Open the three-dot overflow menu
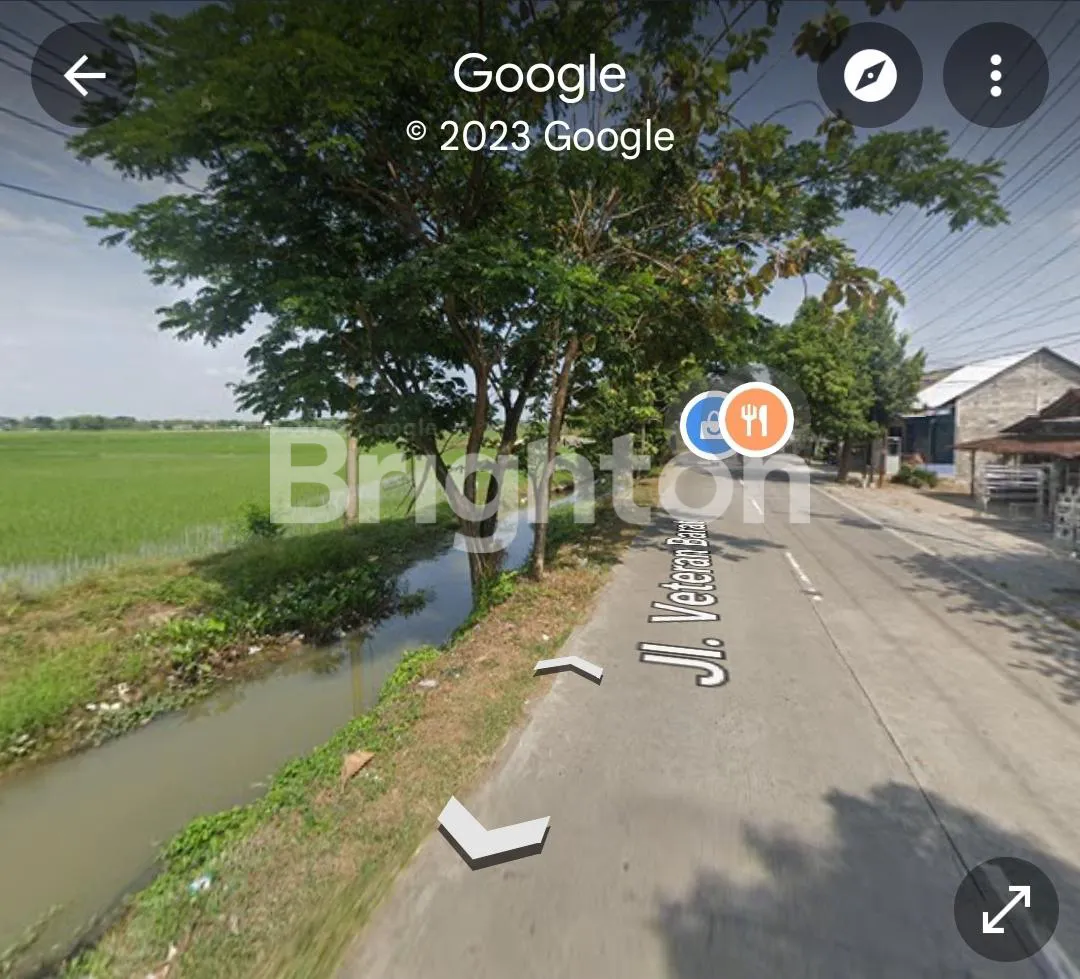Image resolution: width=1080 pixels, height=979 pixels. click(x=995, y=76)
